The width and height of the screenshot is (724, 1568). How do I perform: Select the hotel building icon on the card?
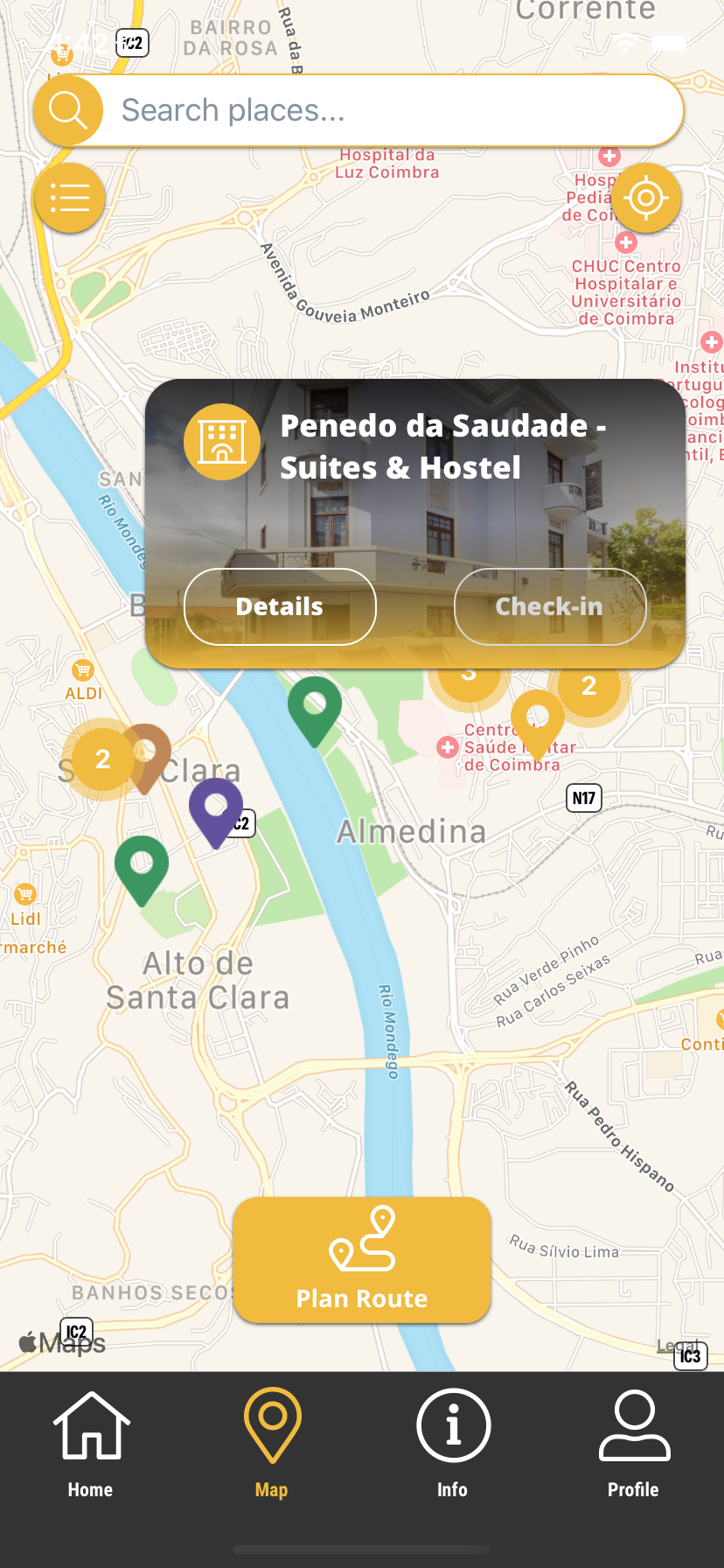pyautogui.click(x=222, y=441)
